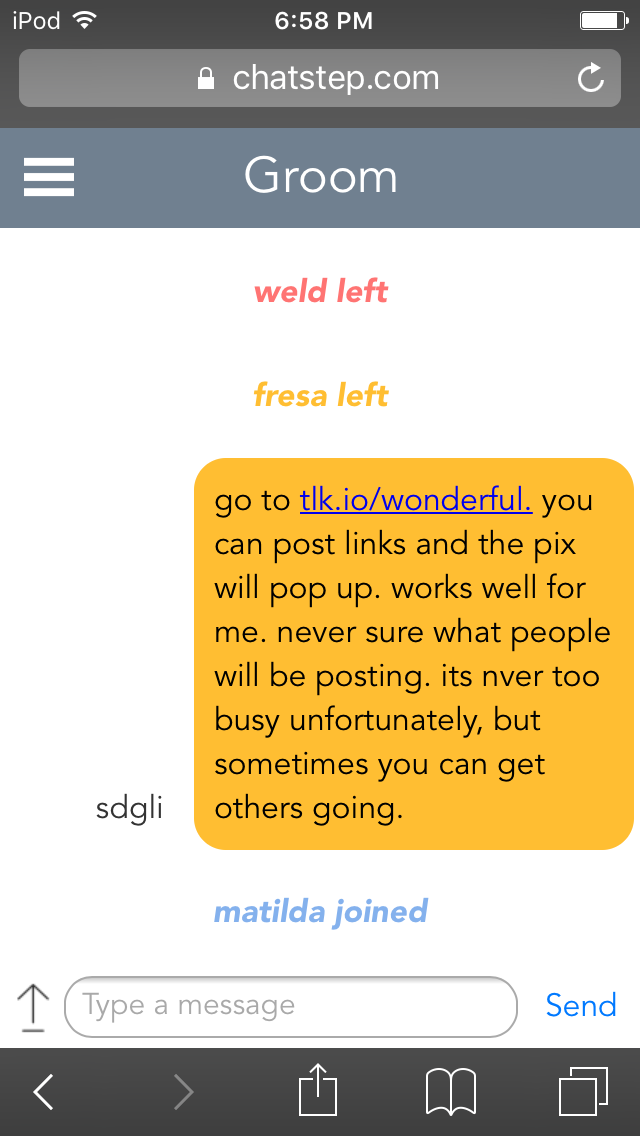Viewport: 640px width, 1136px height.
Task: Go back in Safari
Action: click(x=43, y=1092)
